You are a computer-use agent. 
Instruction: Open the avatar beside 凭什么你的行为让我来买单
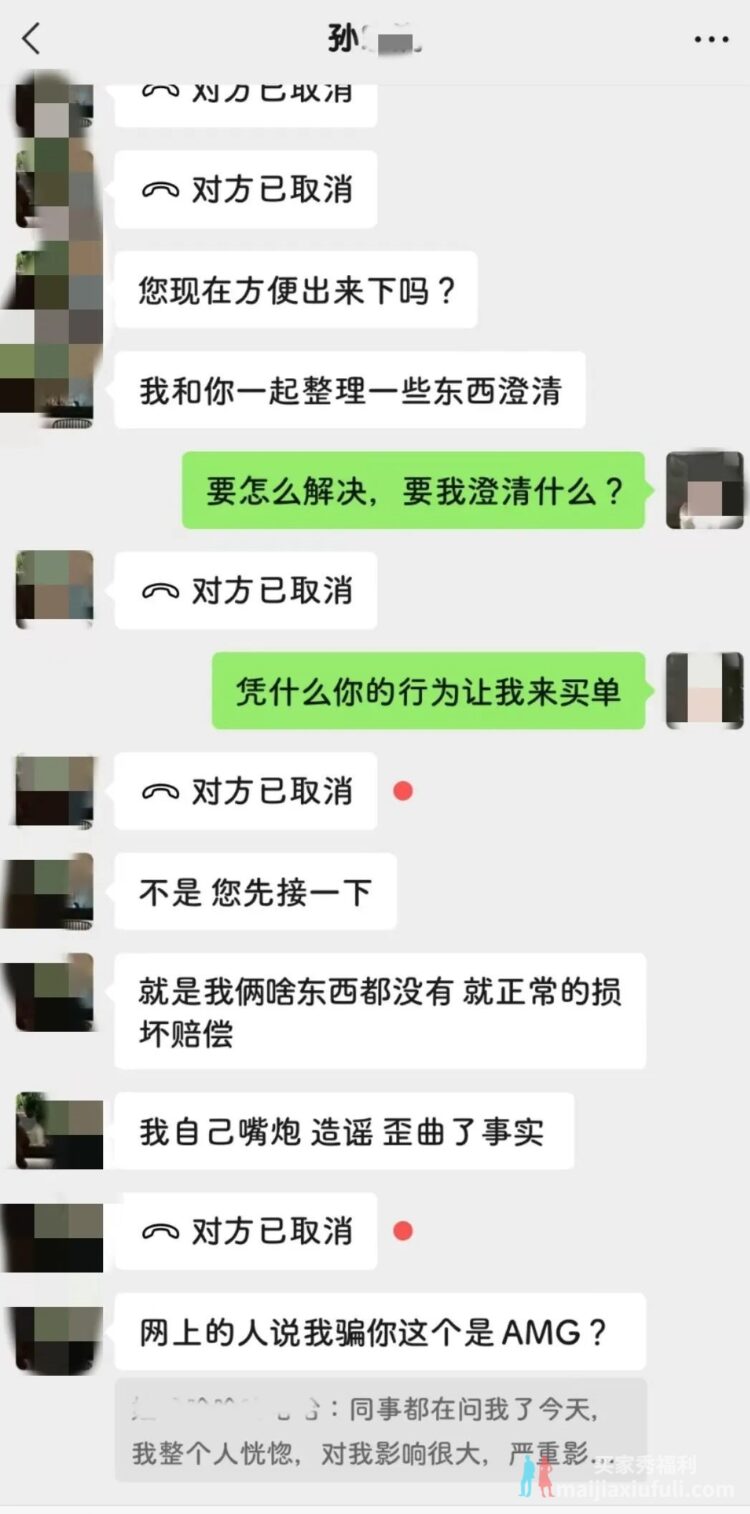tap(705, 690)
